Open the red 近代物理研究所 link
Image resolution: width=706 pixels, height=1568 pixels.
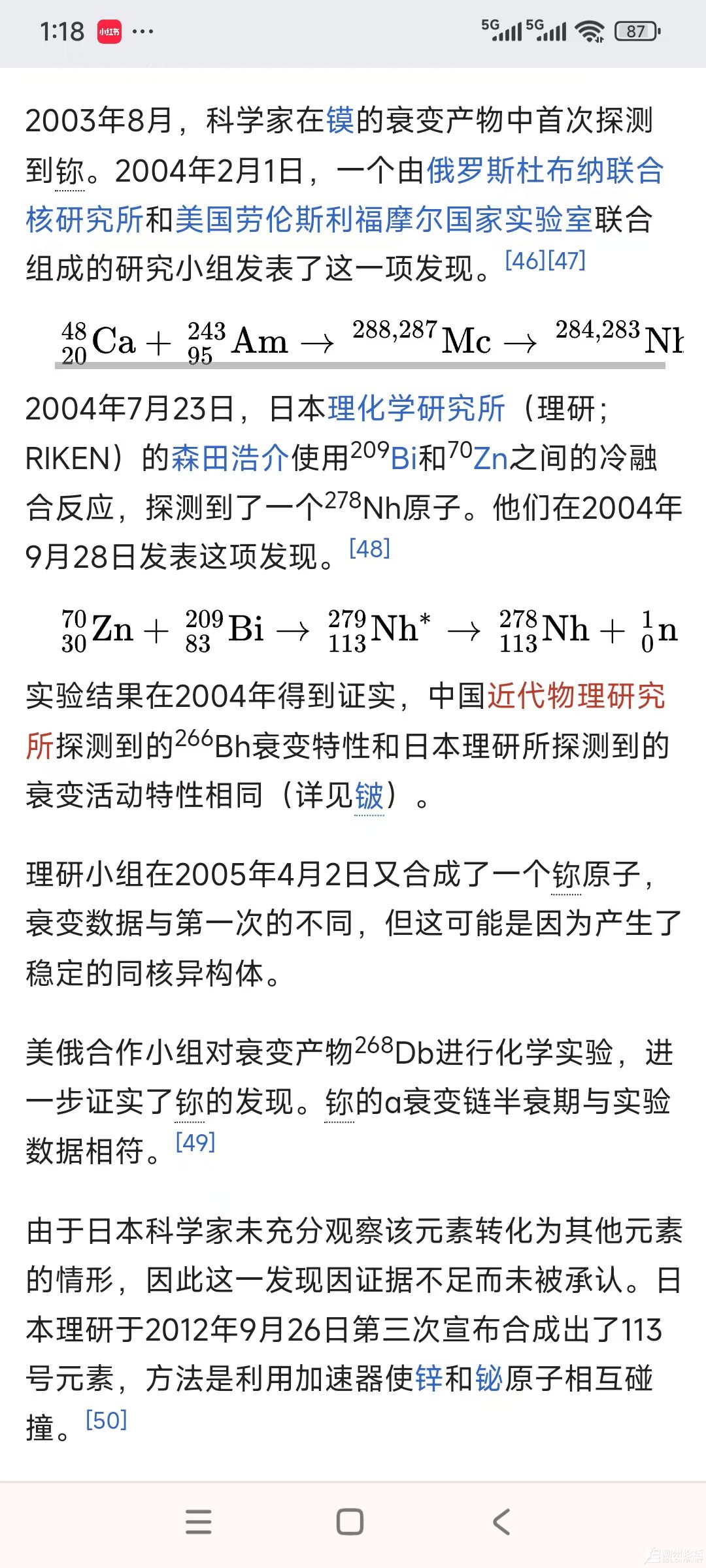[x=575, y=696]
